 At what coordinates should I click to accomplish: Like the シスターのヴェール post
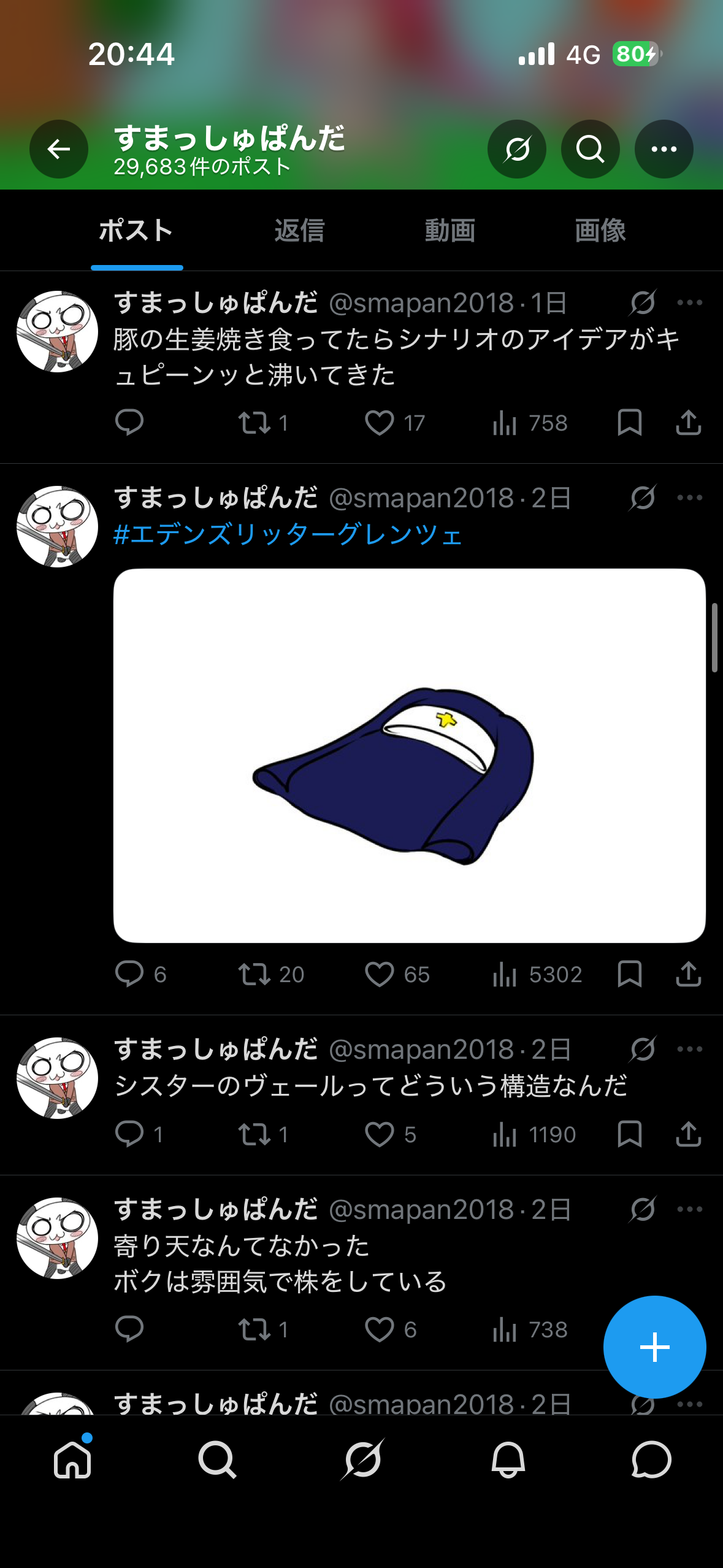point(380,1134)
